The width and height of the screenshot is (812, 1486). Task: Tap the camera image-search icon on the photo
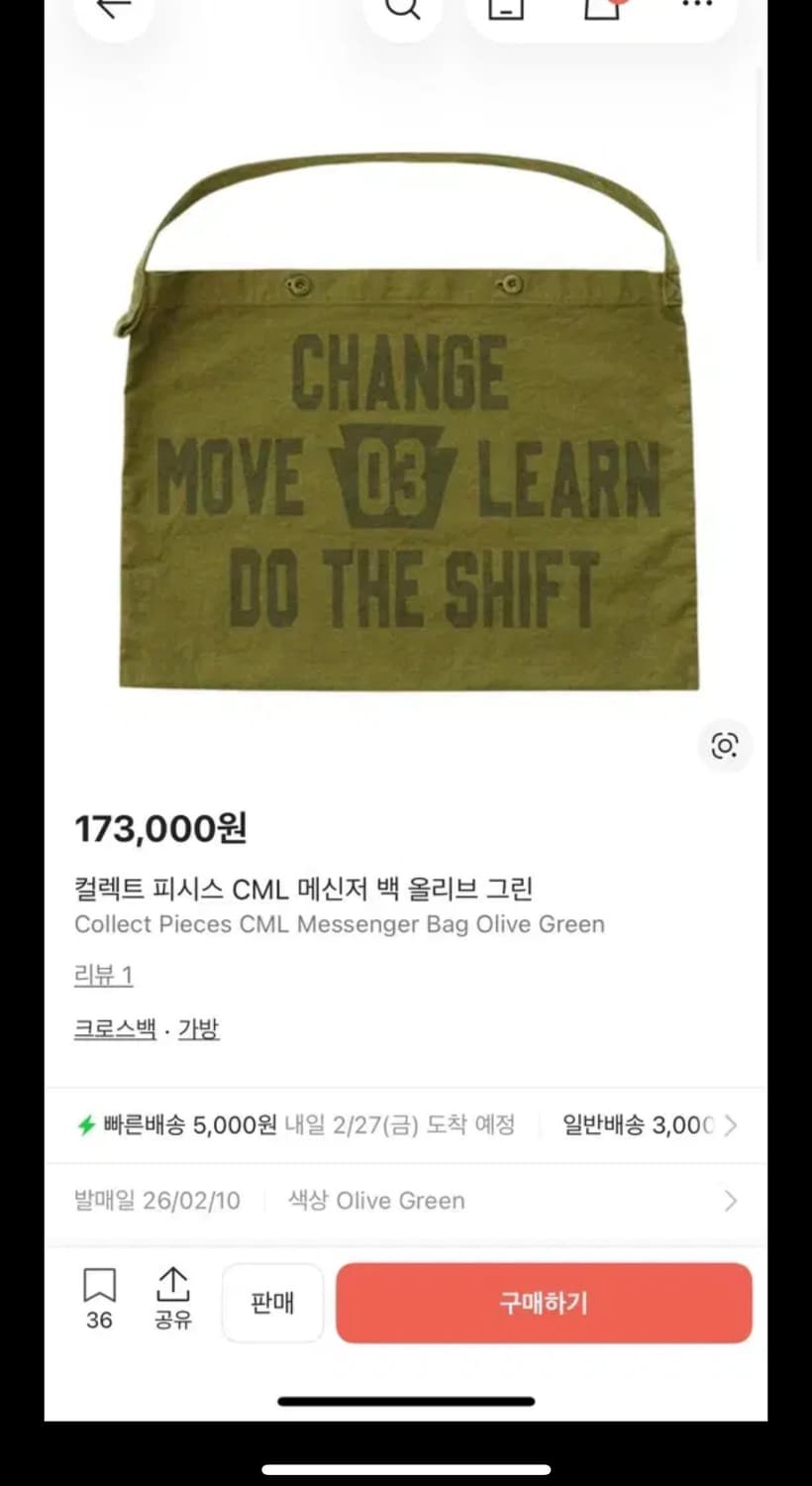[x=725, y=746]
